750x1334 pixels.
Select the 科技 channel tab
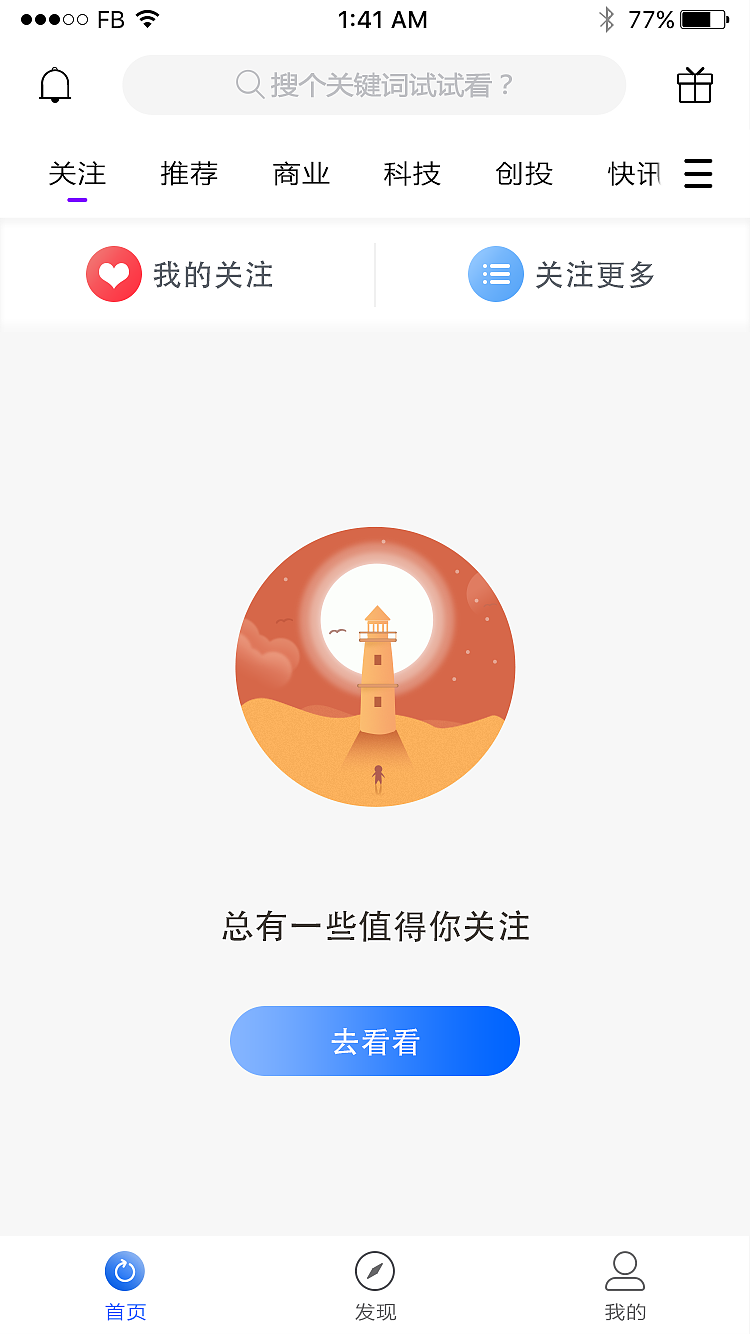point(411,173)
